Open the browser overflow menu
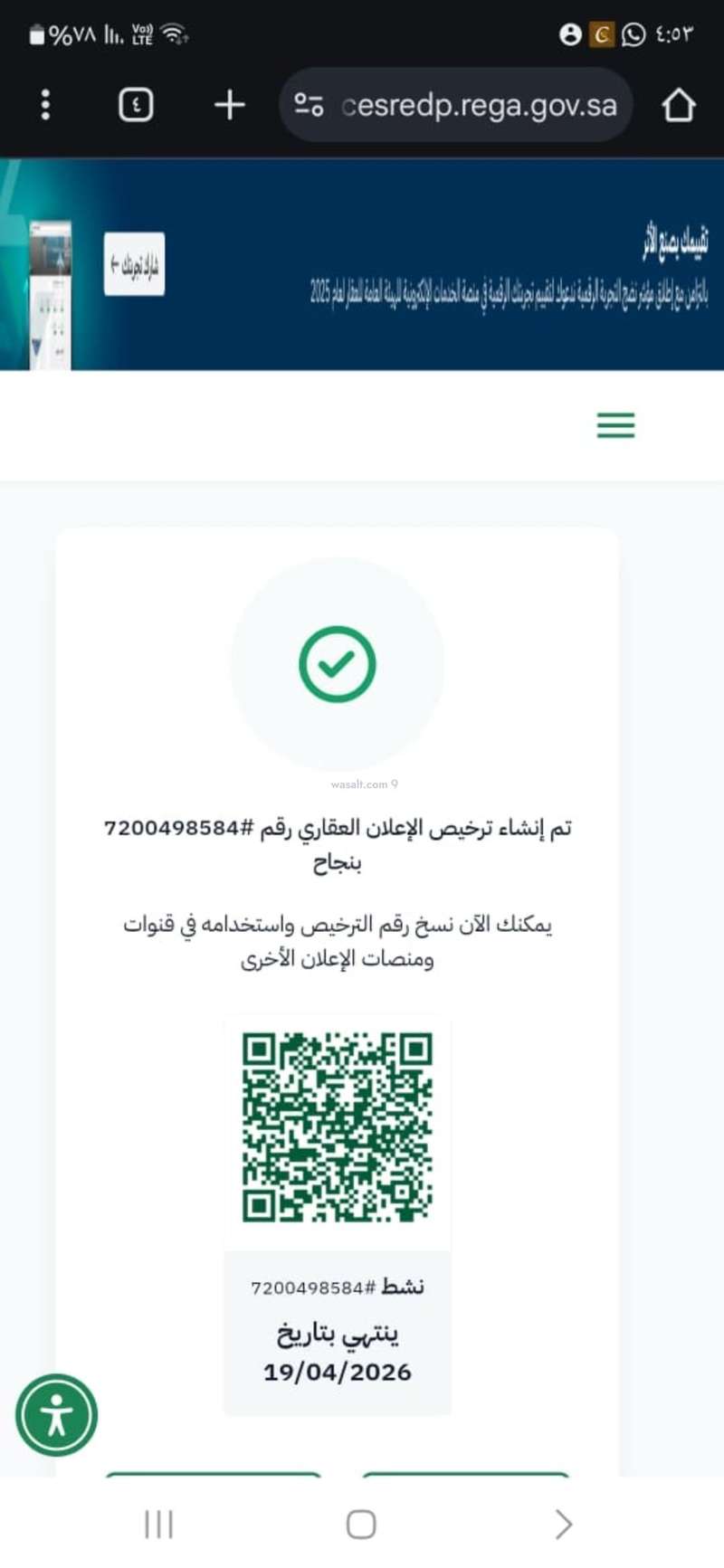Image resolution: width=724 pixels, height=1568 pixels. click(x=45, y=105)
